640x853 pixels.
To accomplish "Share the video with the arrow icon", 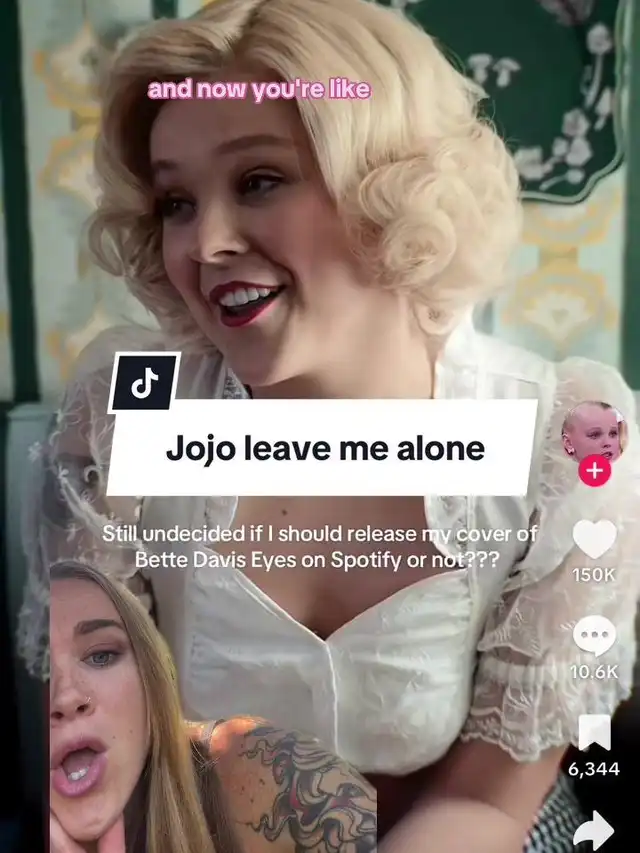I will (x=594, y=830).
